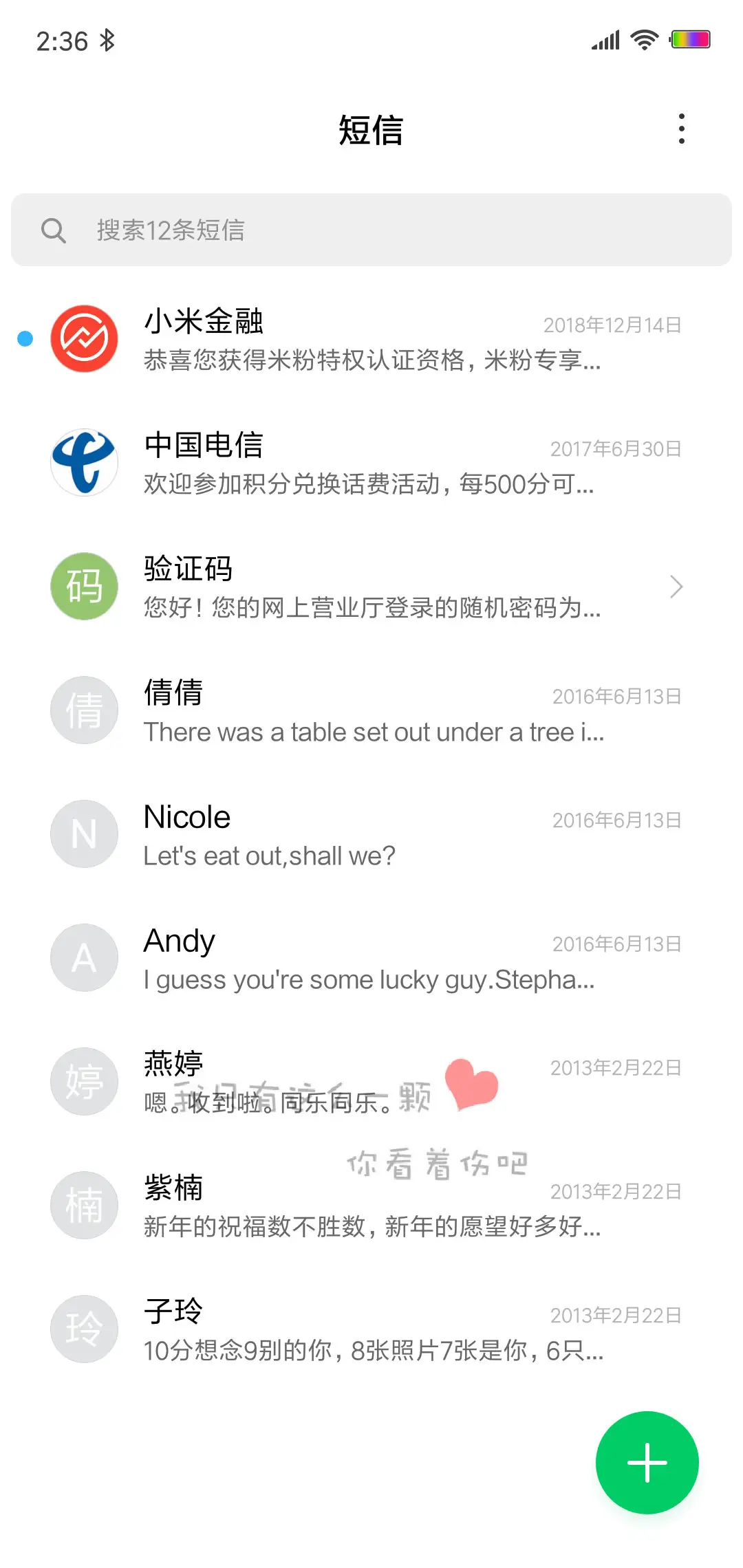Open the 小米金融 avatar icon
Viewport: 743px width, 1568px height.
pos(84,338)
